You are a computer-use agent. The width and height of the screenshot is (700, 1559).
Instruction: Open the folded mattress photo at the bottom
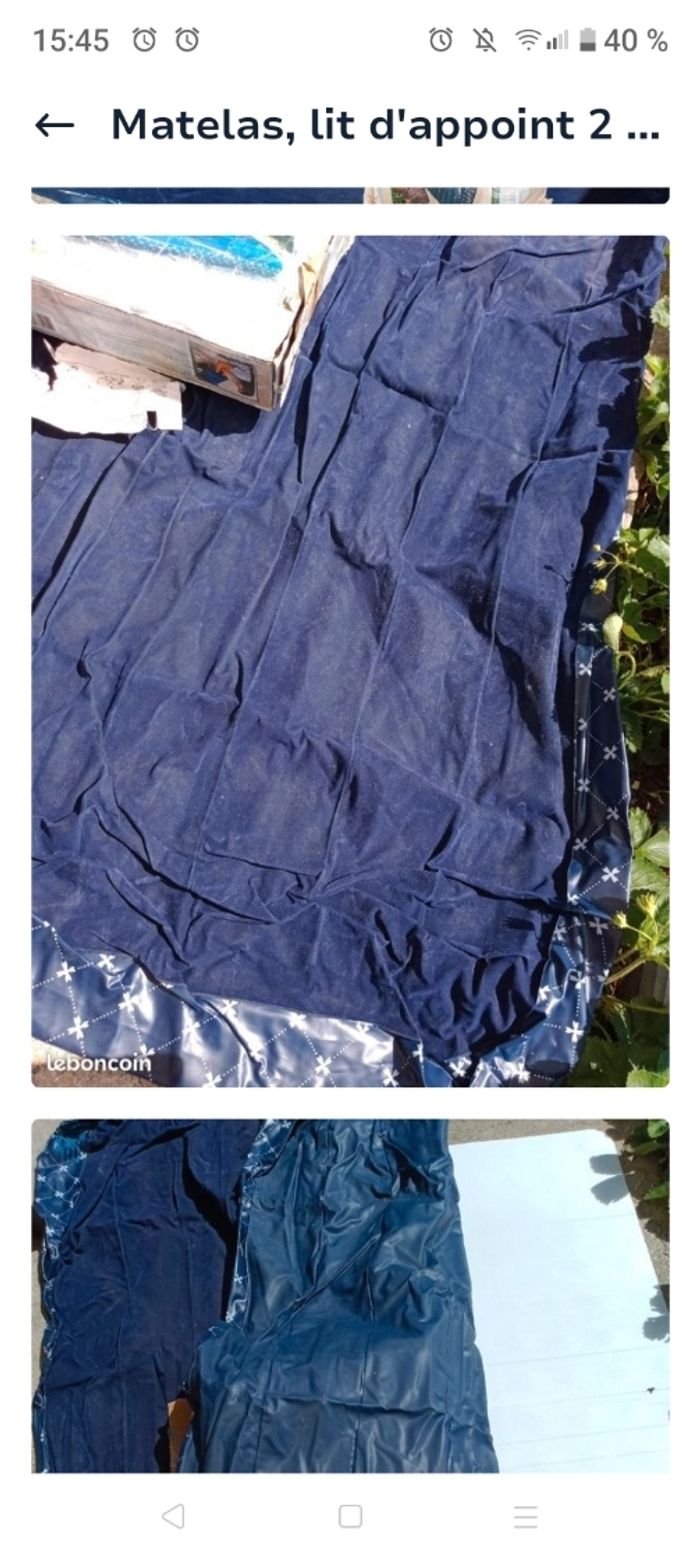350,1295
